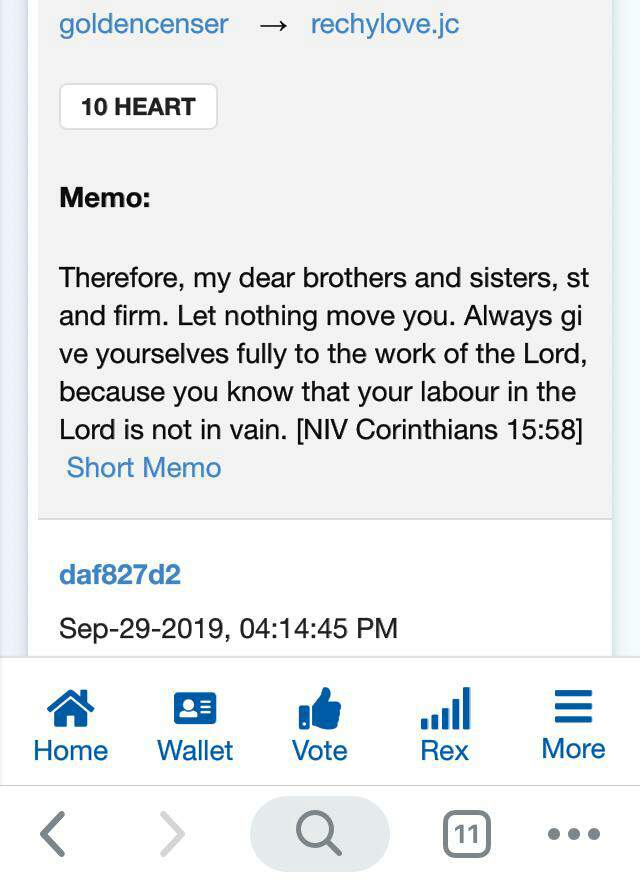Switch to the Wallet tab
This screenshot has width=640, height=882.
[x=195, y=727]
